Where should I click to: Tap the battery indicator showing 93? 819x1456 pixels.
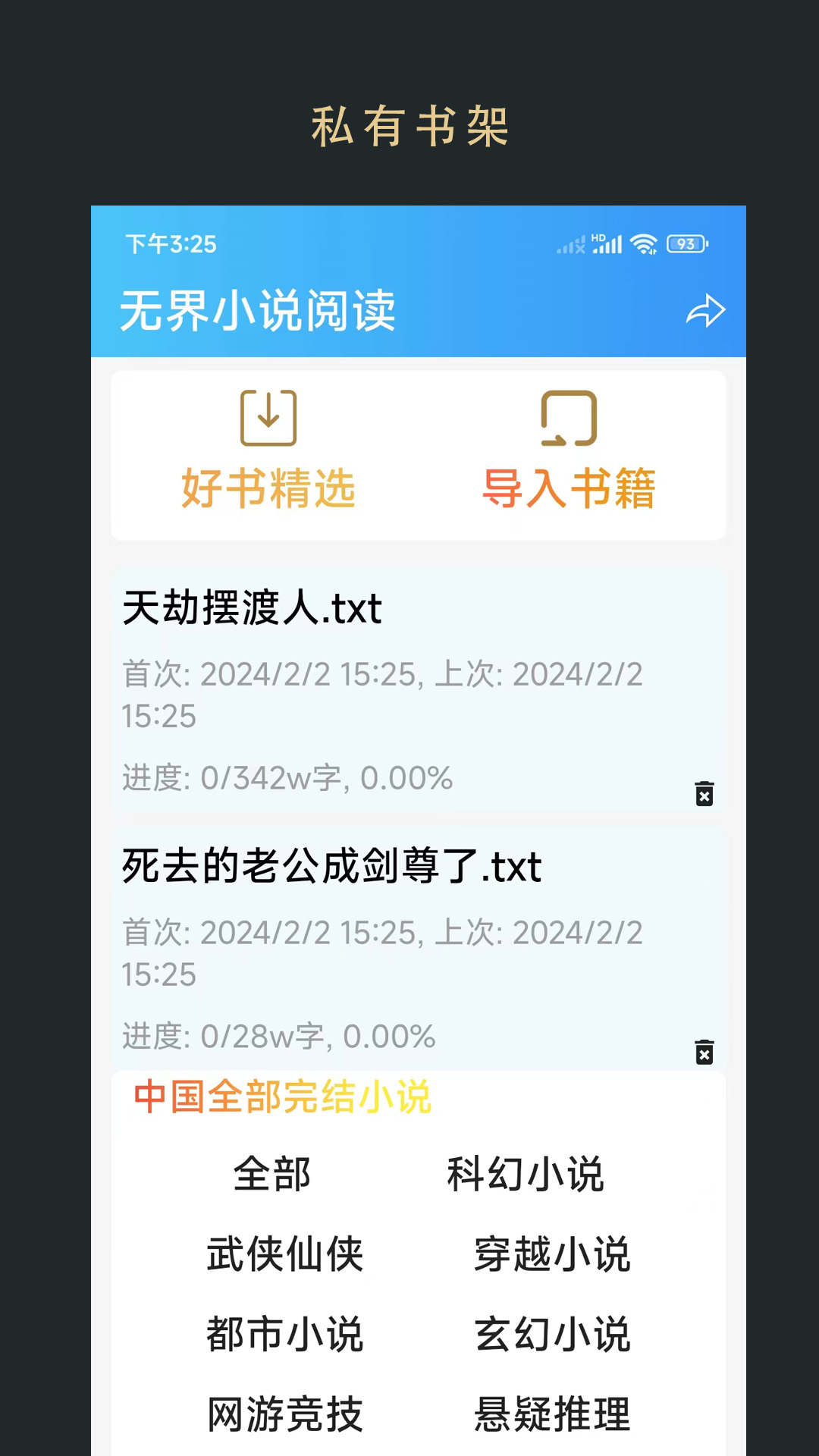(x=685, y=244)
